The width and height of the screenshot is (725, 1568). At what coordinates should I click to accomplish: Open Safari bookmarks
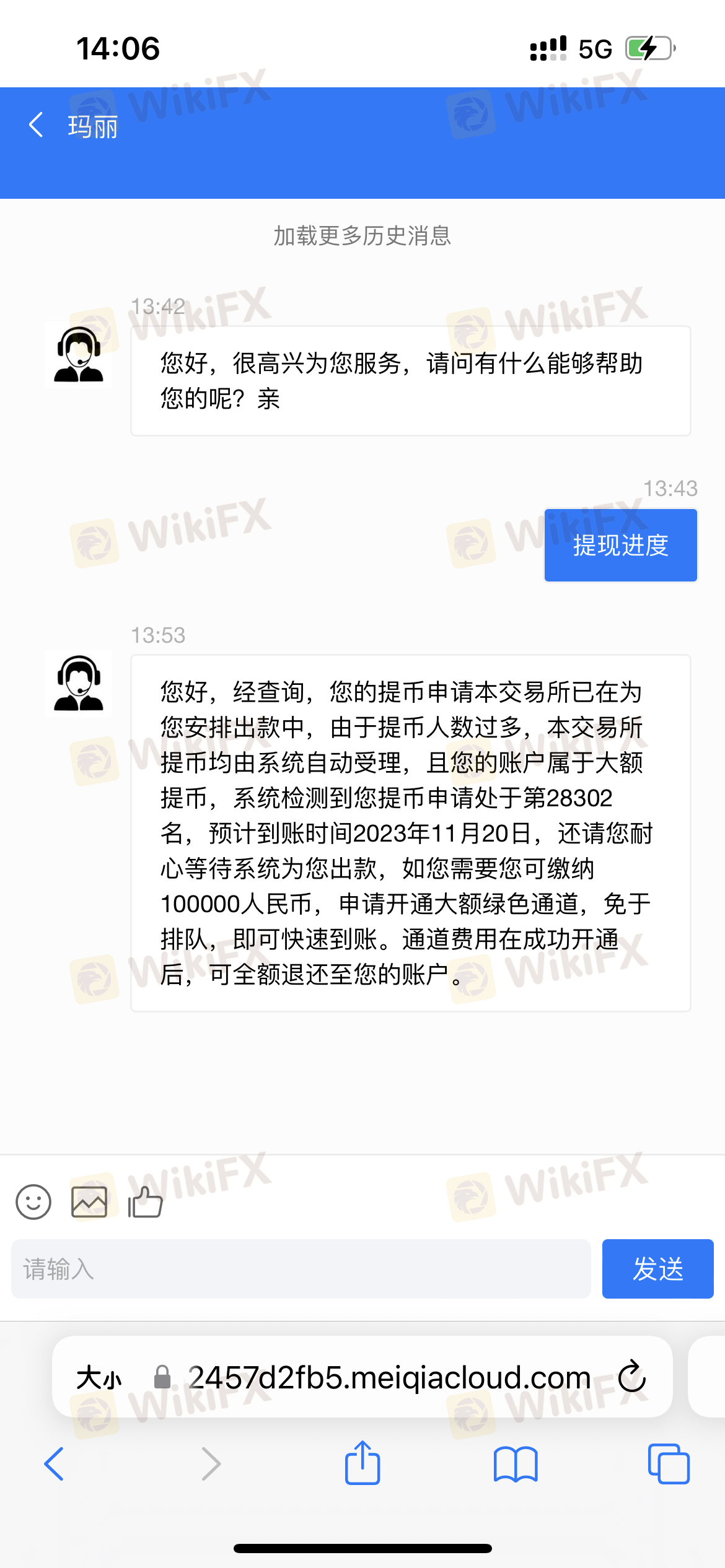point(516,1464)
